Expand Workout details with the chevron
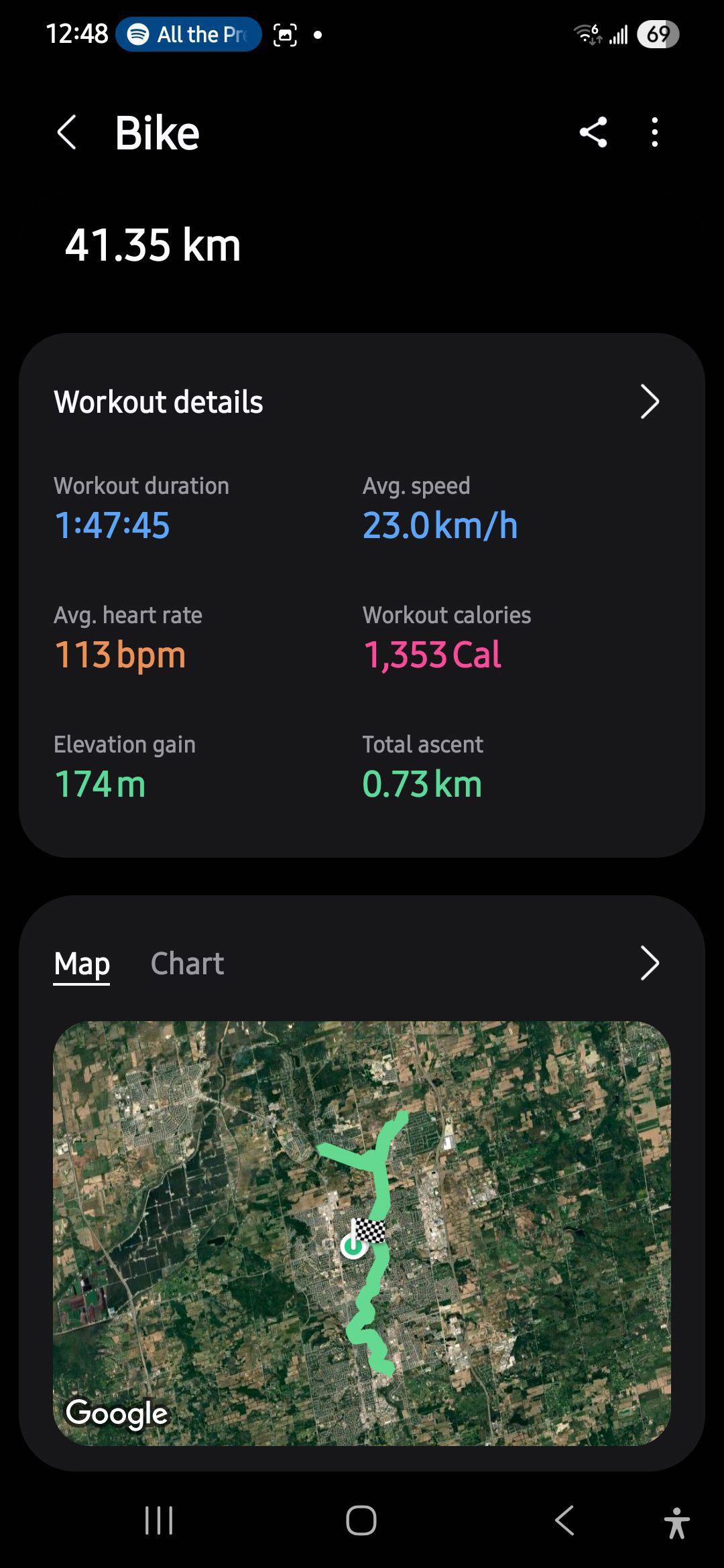 point(650,401)
